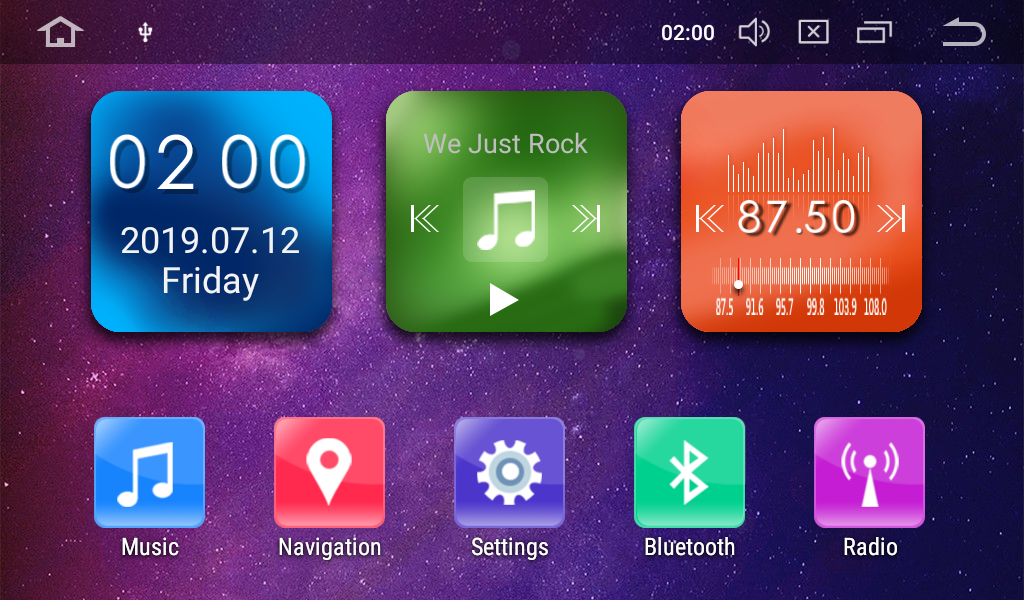Open the Settings app
Viewport: 1024px width, 600px height.
click(x=509, y=472)
